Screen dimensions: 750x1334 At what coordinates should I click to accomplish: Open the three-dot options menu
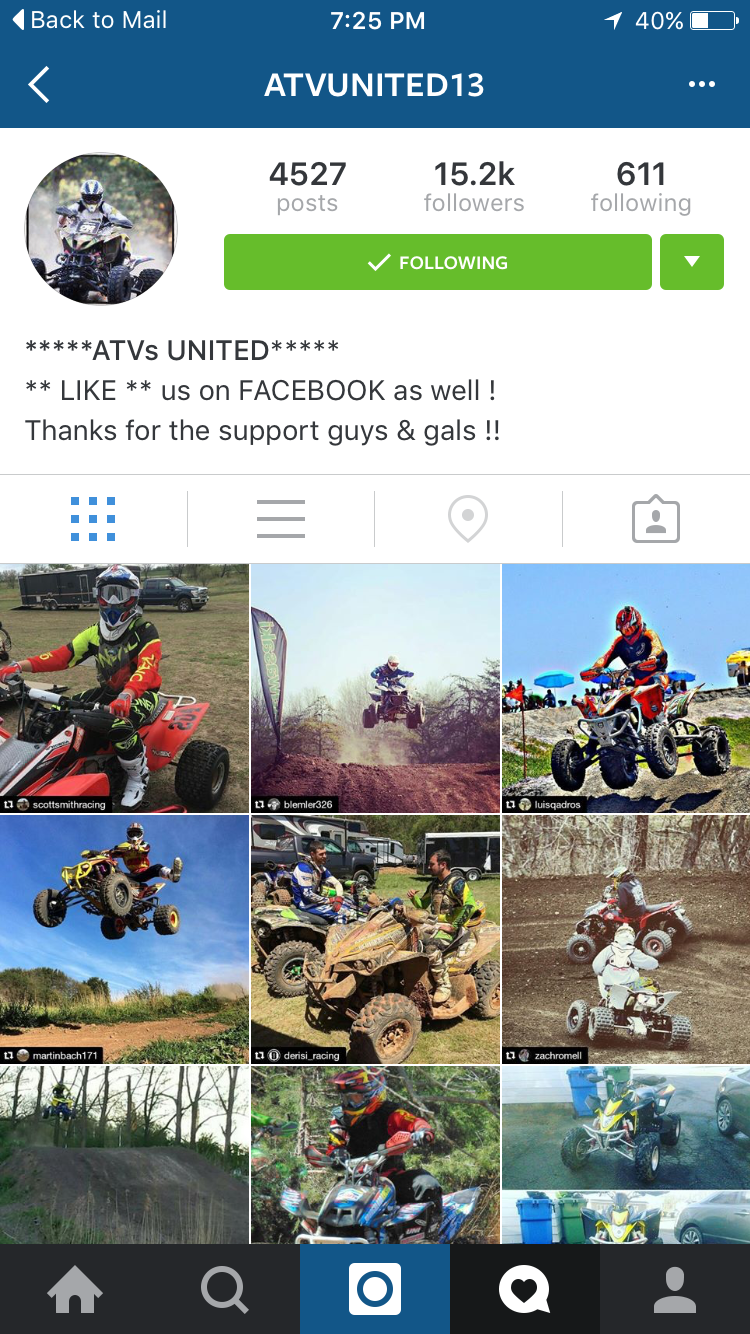[702, 85]
